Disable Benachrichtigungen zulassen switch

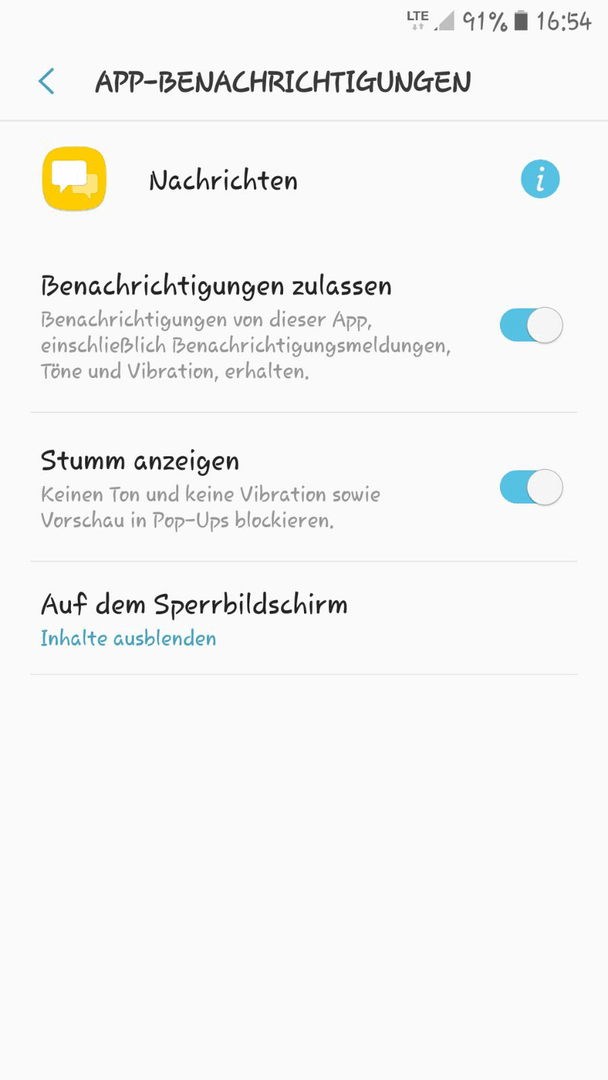click(x=531, y=324)
